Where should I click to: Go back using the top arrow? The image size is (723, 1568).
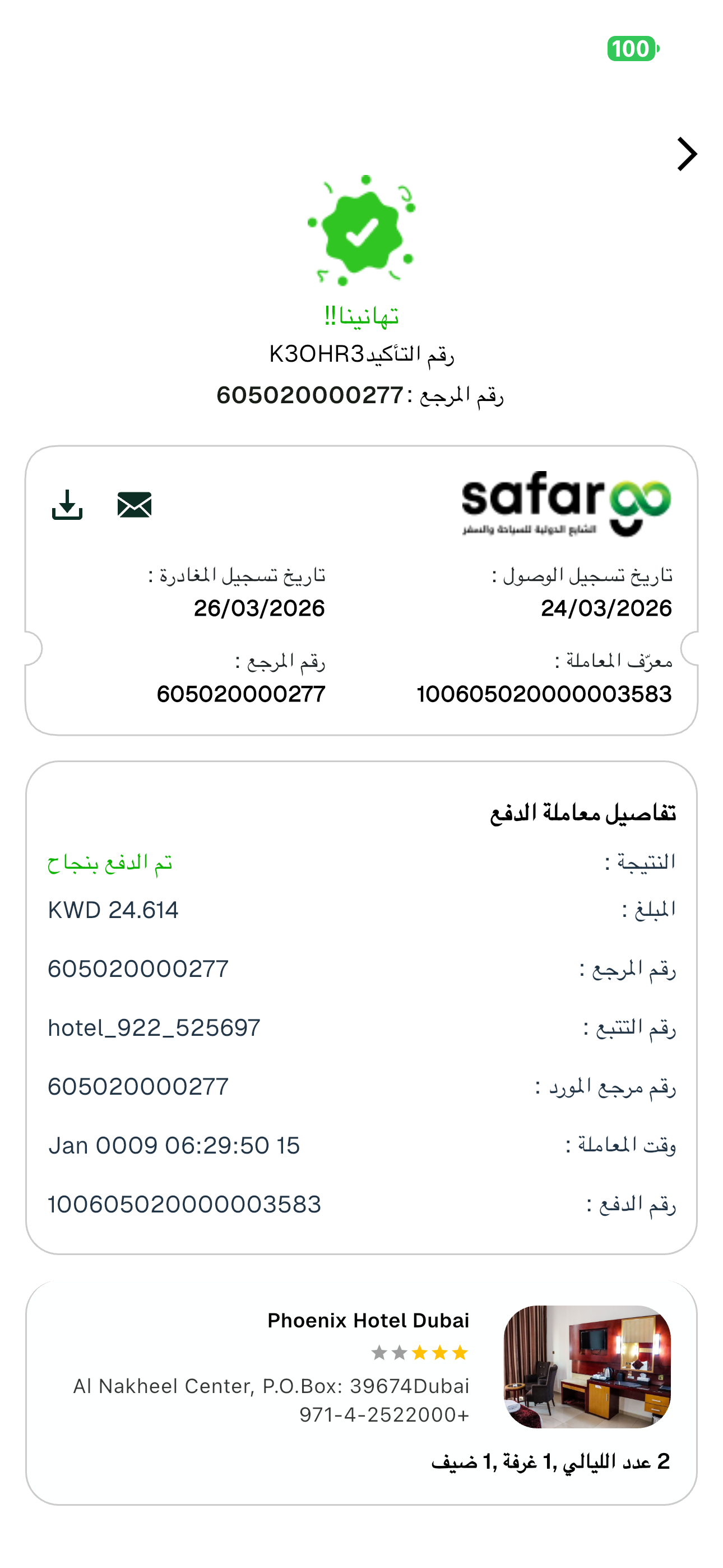click(687, 154)
